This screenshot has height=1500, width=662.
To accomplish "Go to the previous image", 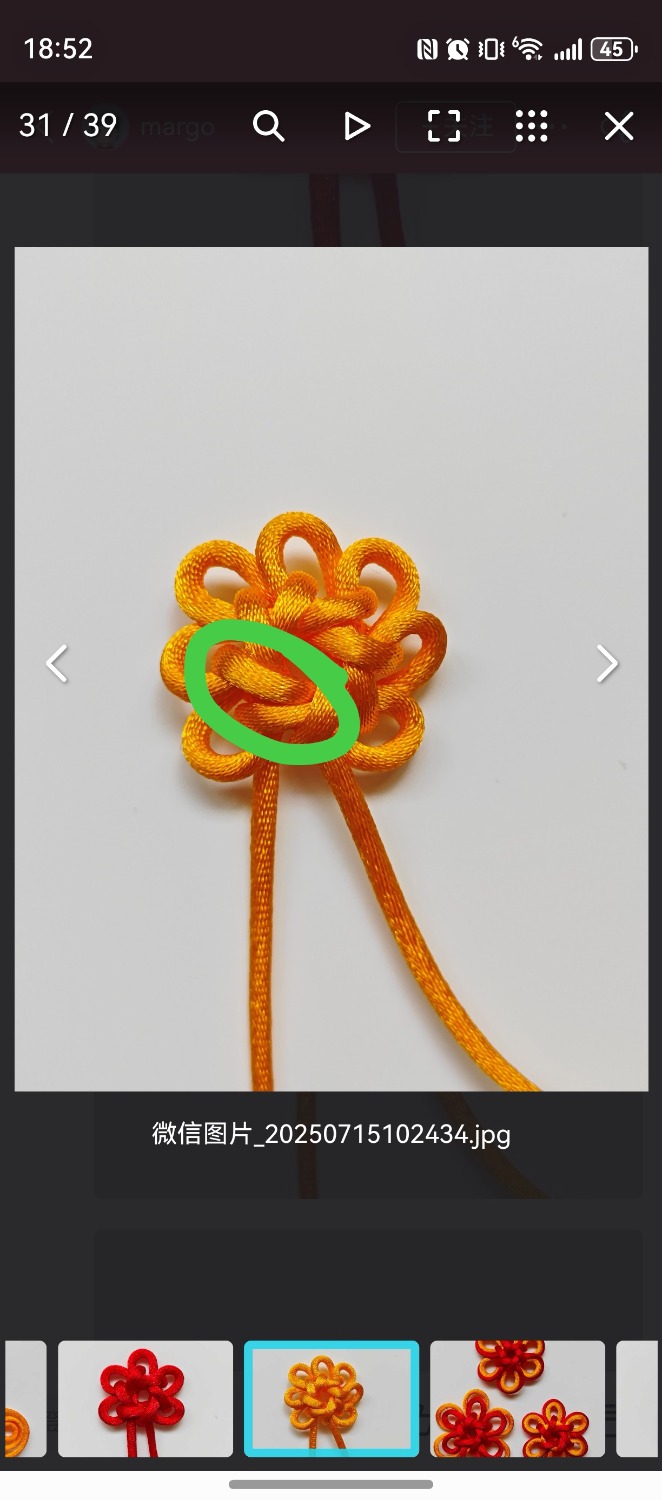I will [x=57, y=663].
